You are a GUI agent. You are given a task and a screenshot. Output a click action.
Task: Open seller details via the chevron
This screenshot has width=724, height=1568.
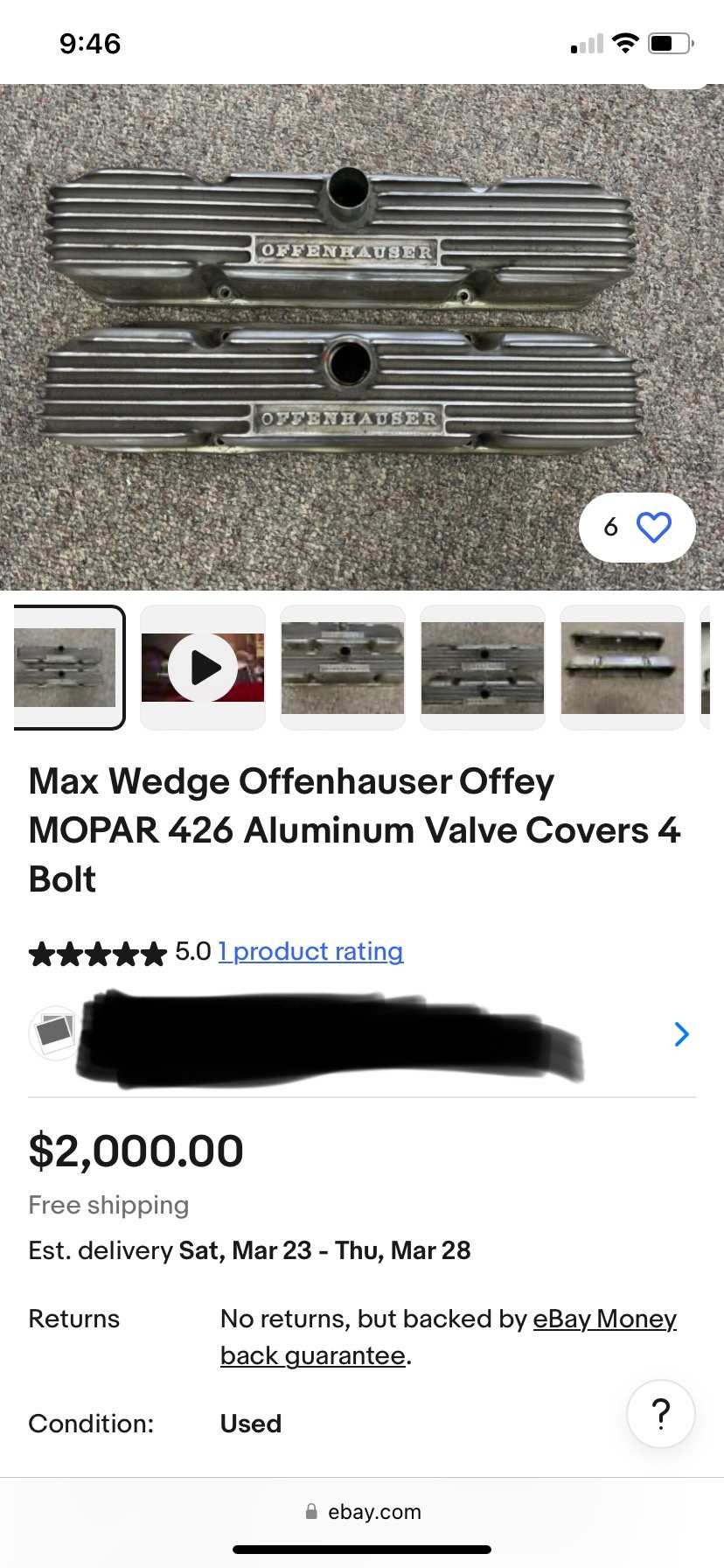(681, 1034)
